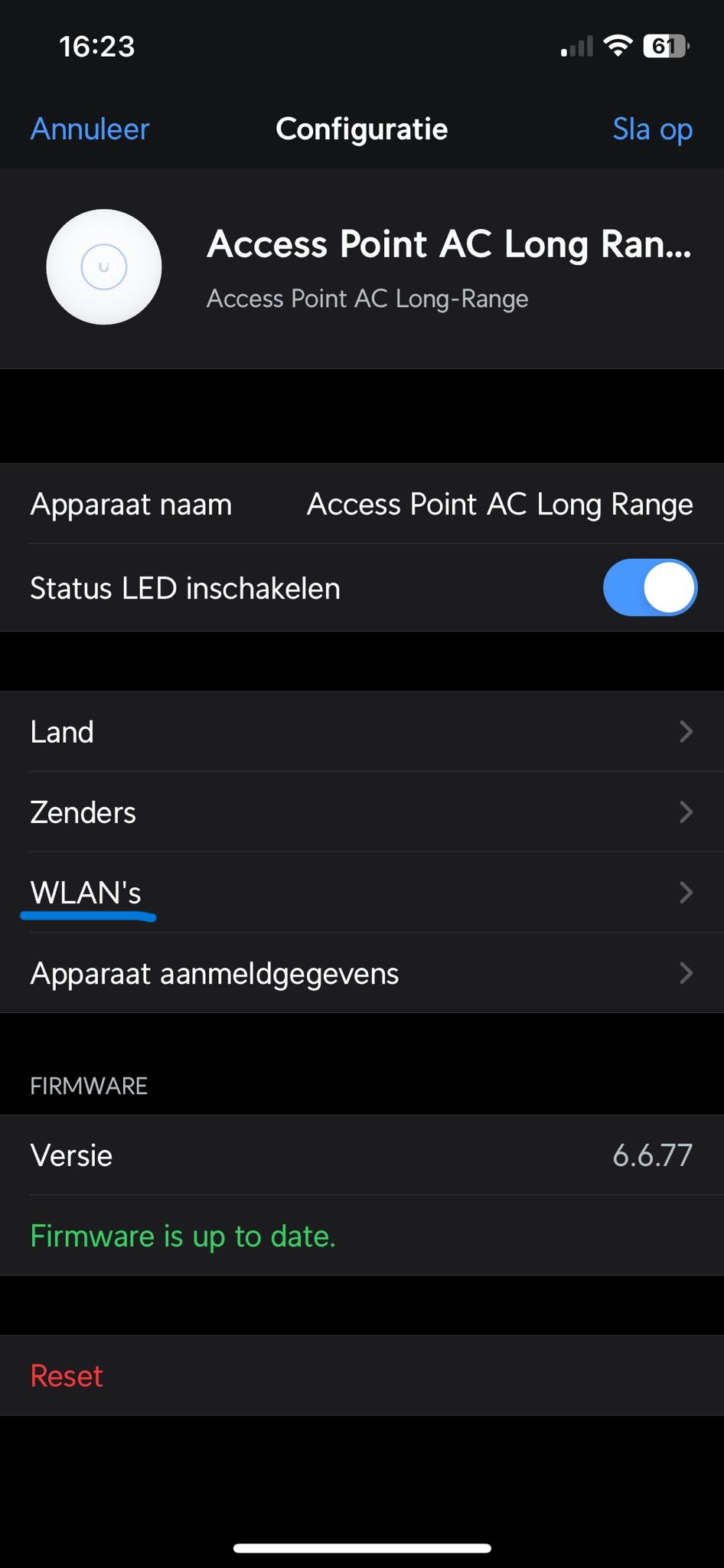The image size is (724, 1568).
Task: Open the Zenders settings
Action: click(361, 812)
